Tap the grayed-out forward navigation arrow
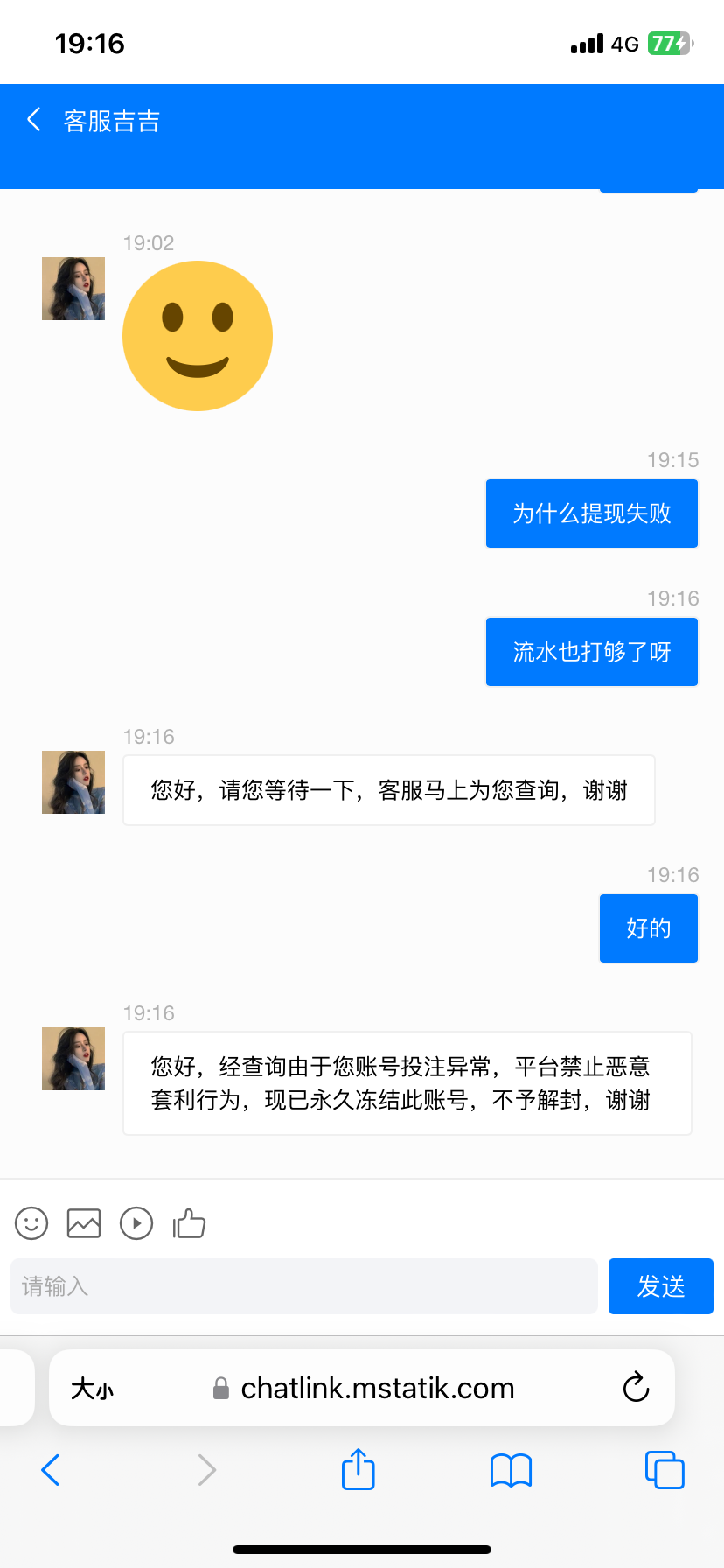This screenshot has width=724, height=1568. click(206, 1470)
